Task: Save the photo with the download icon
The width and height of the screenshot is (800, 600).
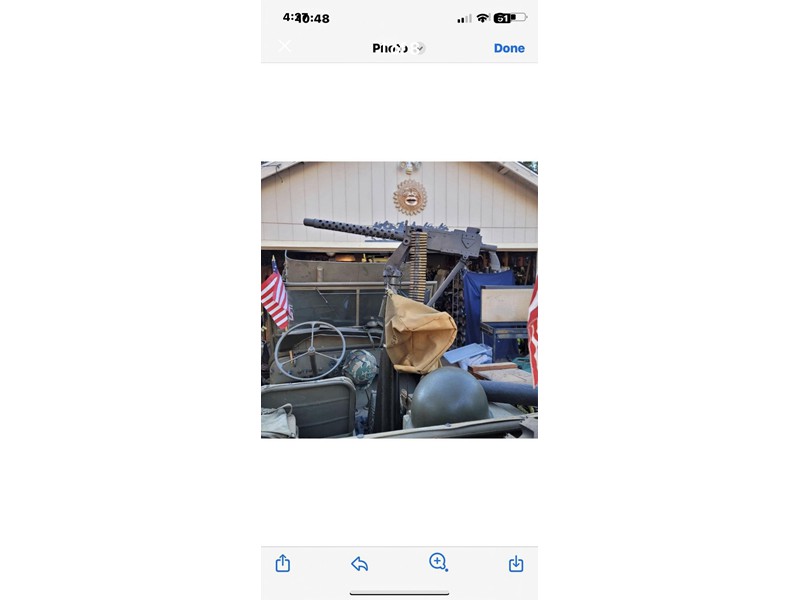Action: tap(516, 564)
